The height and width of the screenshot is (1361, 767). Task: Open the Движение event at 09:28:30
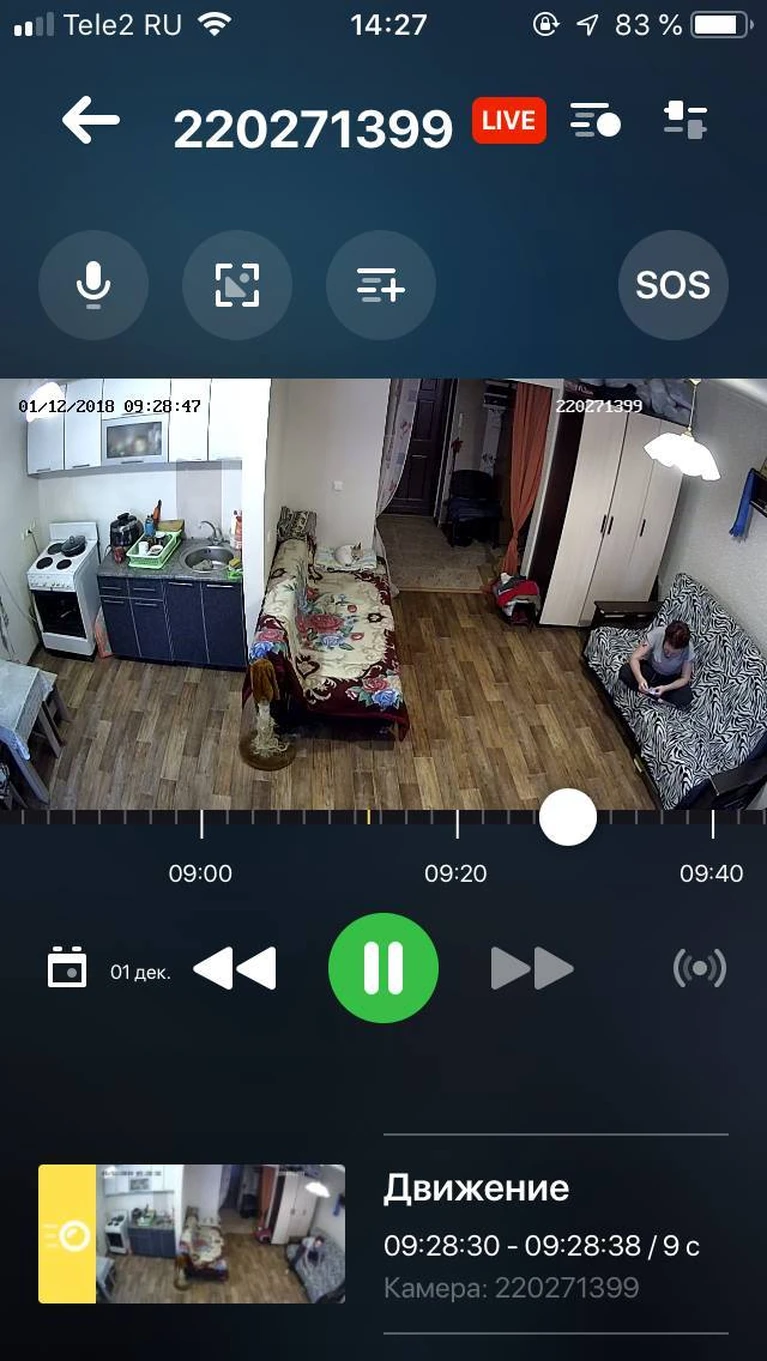pos(383,1234)
